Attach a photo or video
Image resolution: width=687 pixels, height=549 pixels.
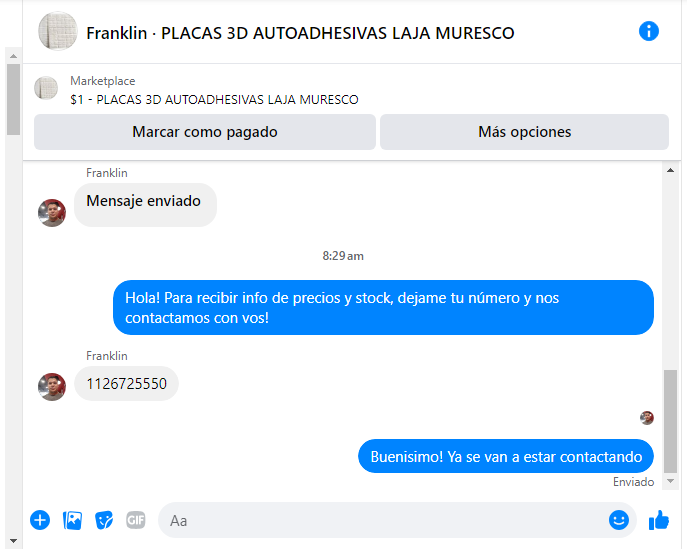coord(72,520)
